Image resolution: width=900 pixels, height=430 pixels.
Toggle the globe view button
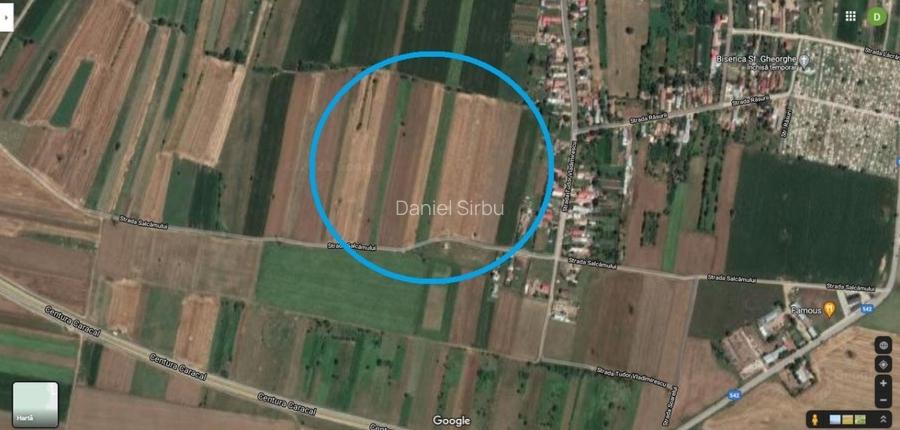point(883,345)
